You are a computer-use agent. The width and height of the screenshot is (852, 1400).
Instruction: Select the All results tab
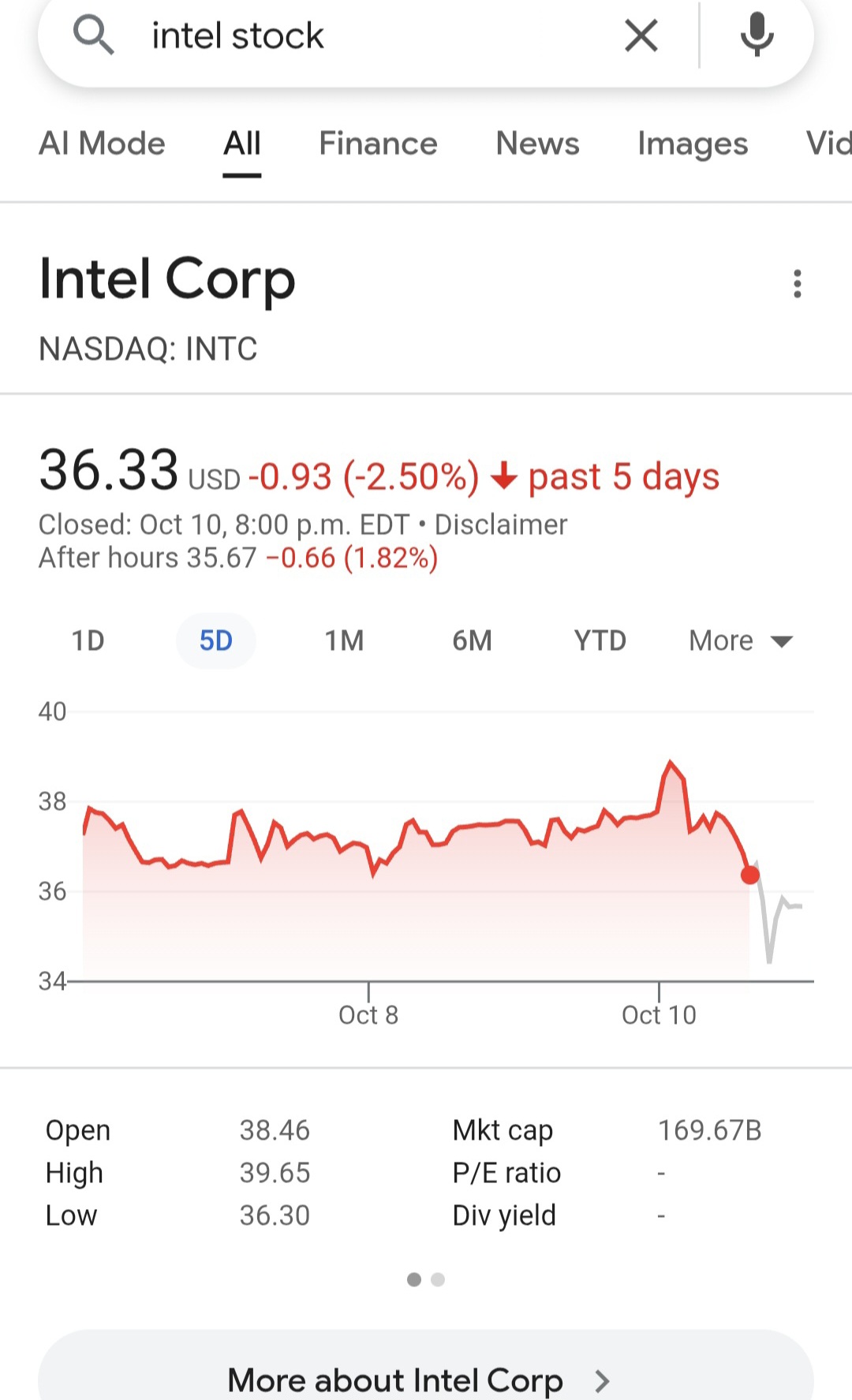tap(241, 145)
